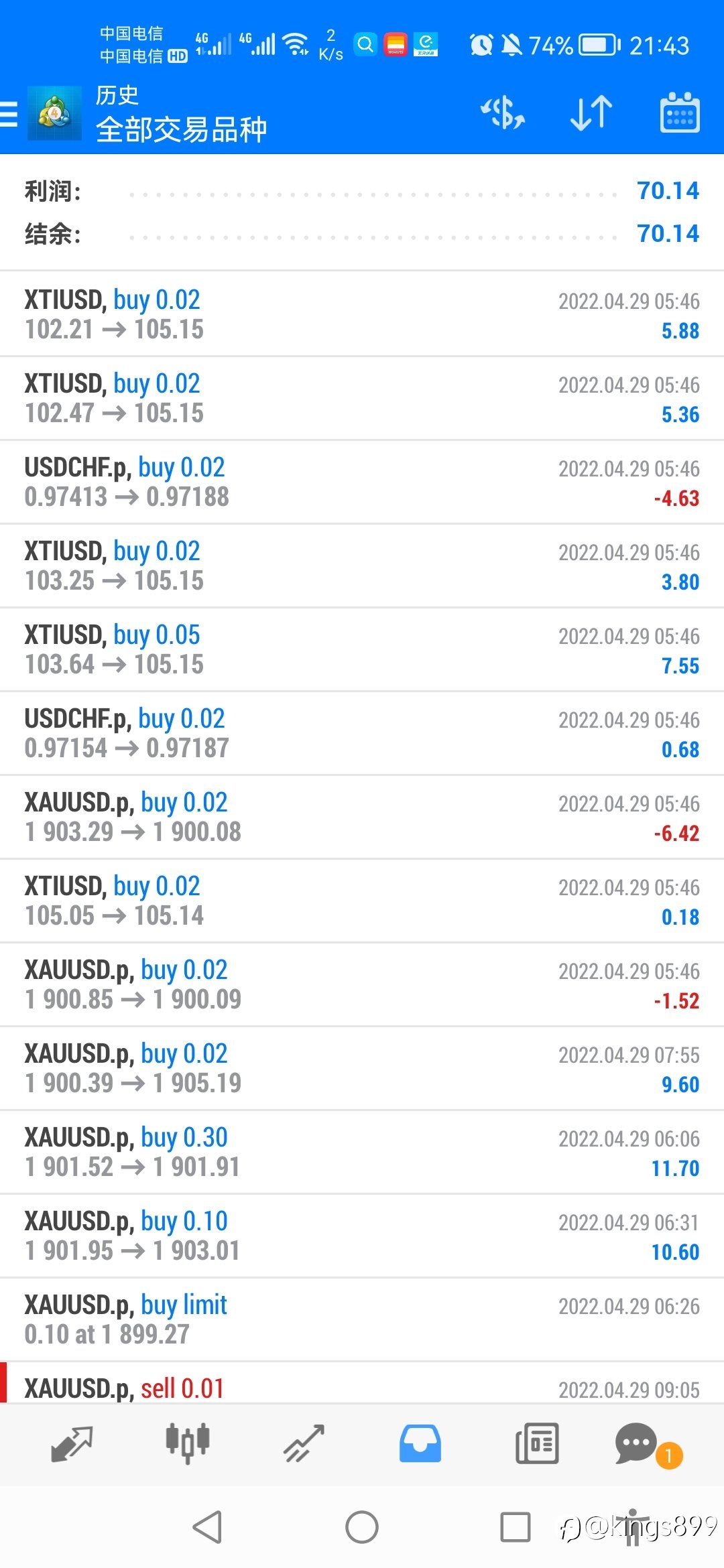Viewport: 724px width, 1568px height.
Task: Open USDCHF.p trade with 0.68 profit
Action: coord(362,733)
